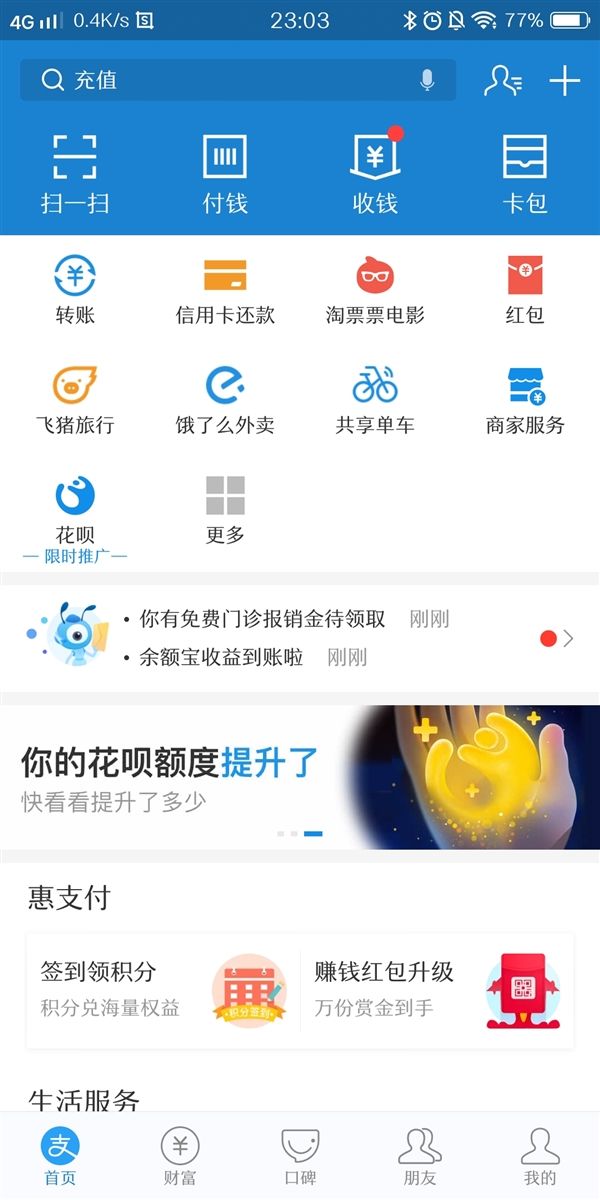Viewport: 600px width, 1200px height.
Task: Open 收钱 to receive money
Action: (x=375, y=173)
